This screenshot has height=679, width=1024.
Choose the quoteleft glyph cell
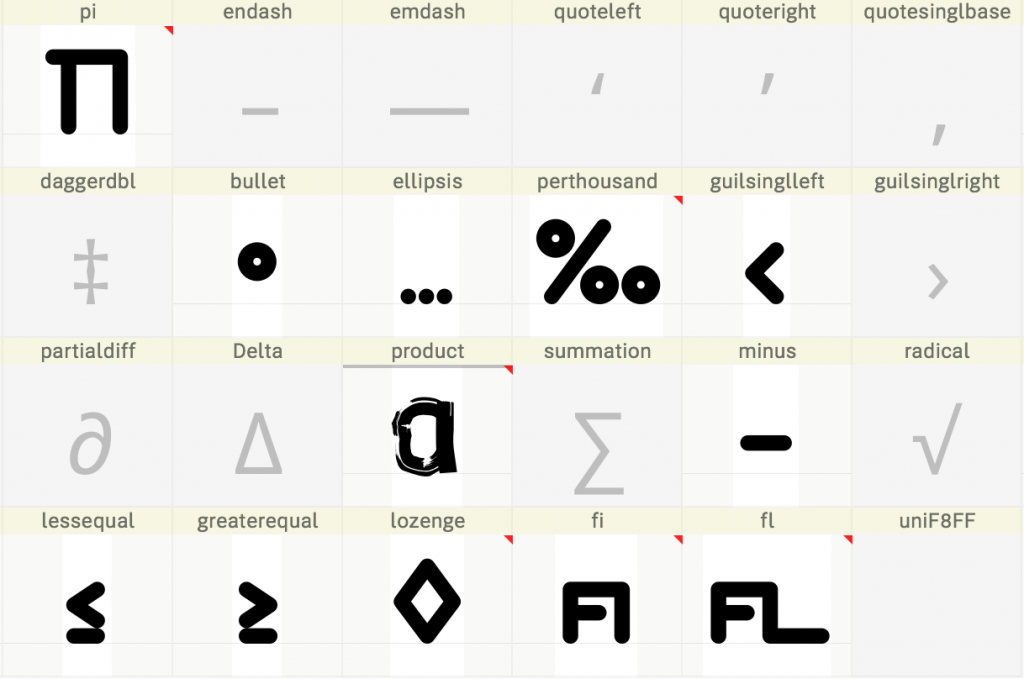coord(597,94)
